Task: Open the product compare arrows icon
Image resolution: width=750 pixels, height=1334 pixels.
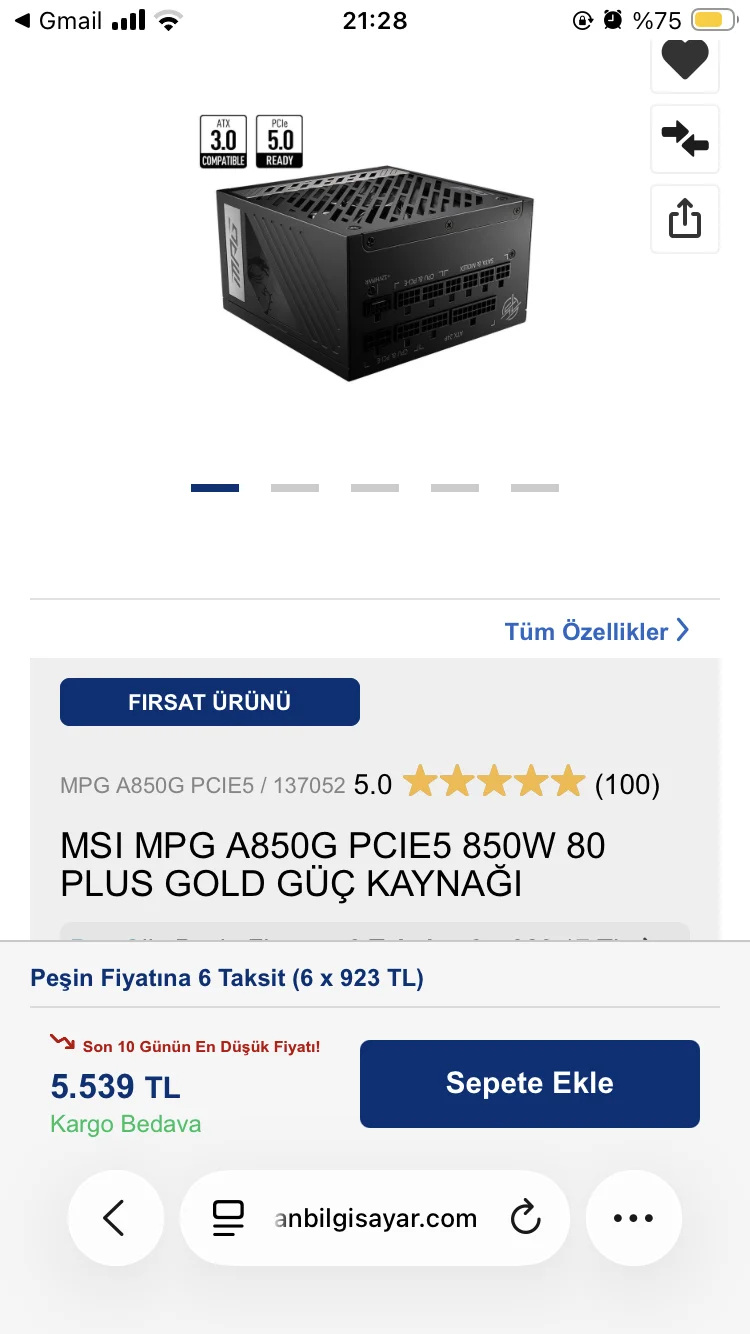Action: click(685, 139)
